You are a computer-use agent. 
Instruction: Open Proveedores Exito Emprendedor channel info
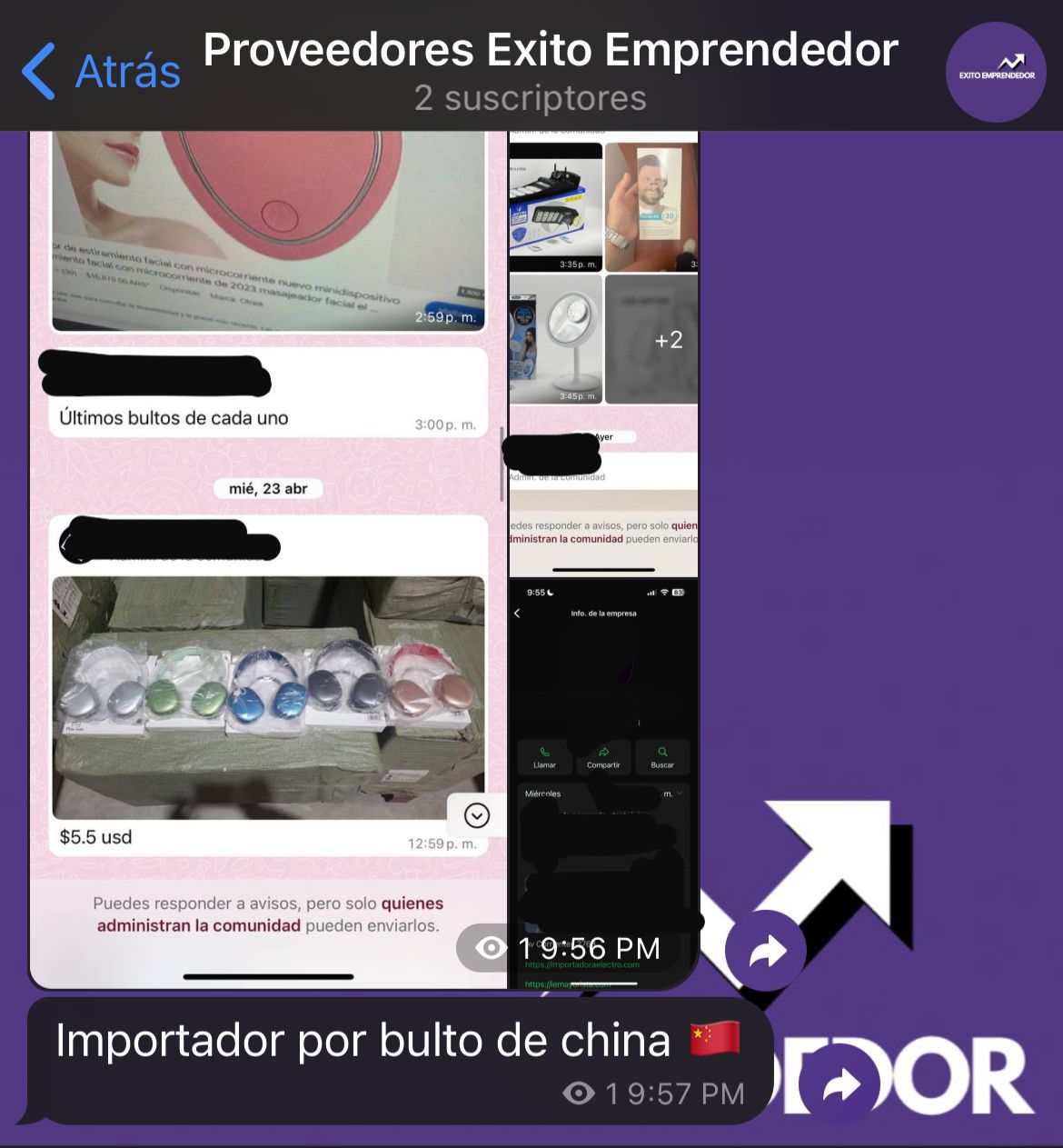point(550,69)
